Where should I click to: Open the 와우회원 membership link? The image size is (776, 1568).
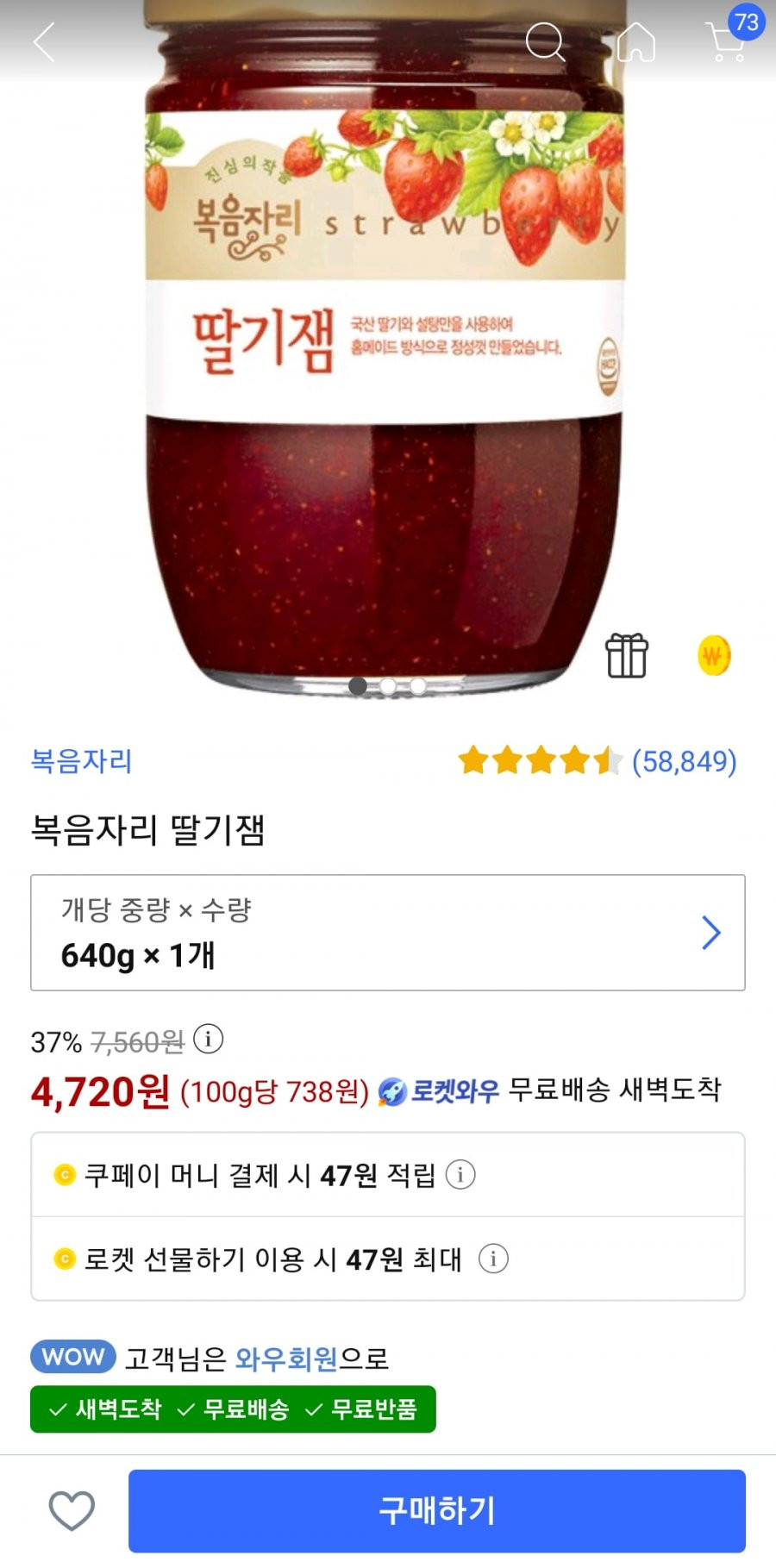point(286,1359)
